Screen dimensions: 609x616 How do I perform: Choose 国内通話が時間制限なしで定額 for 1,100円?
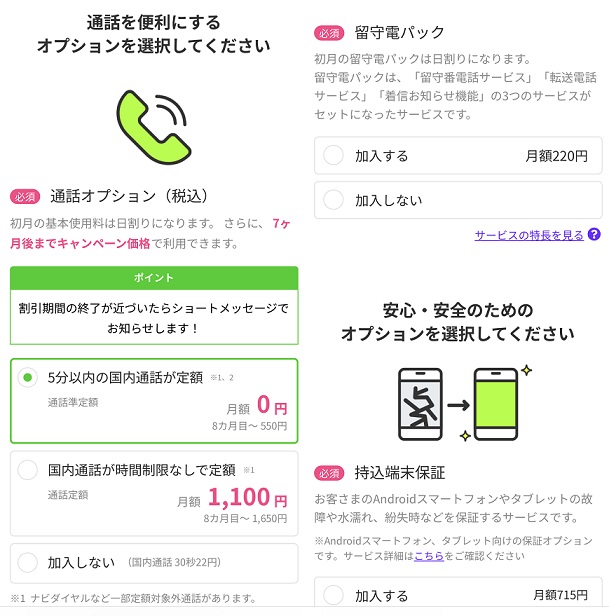click(28, 469)
